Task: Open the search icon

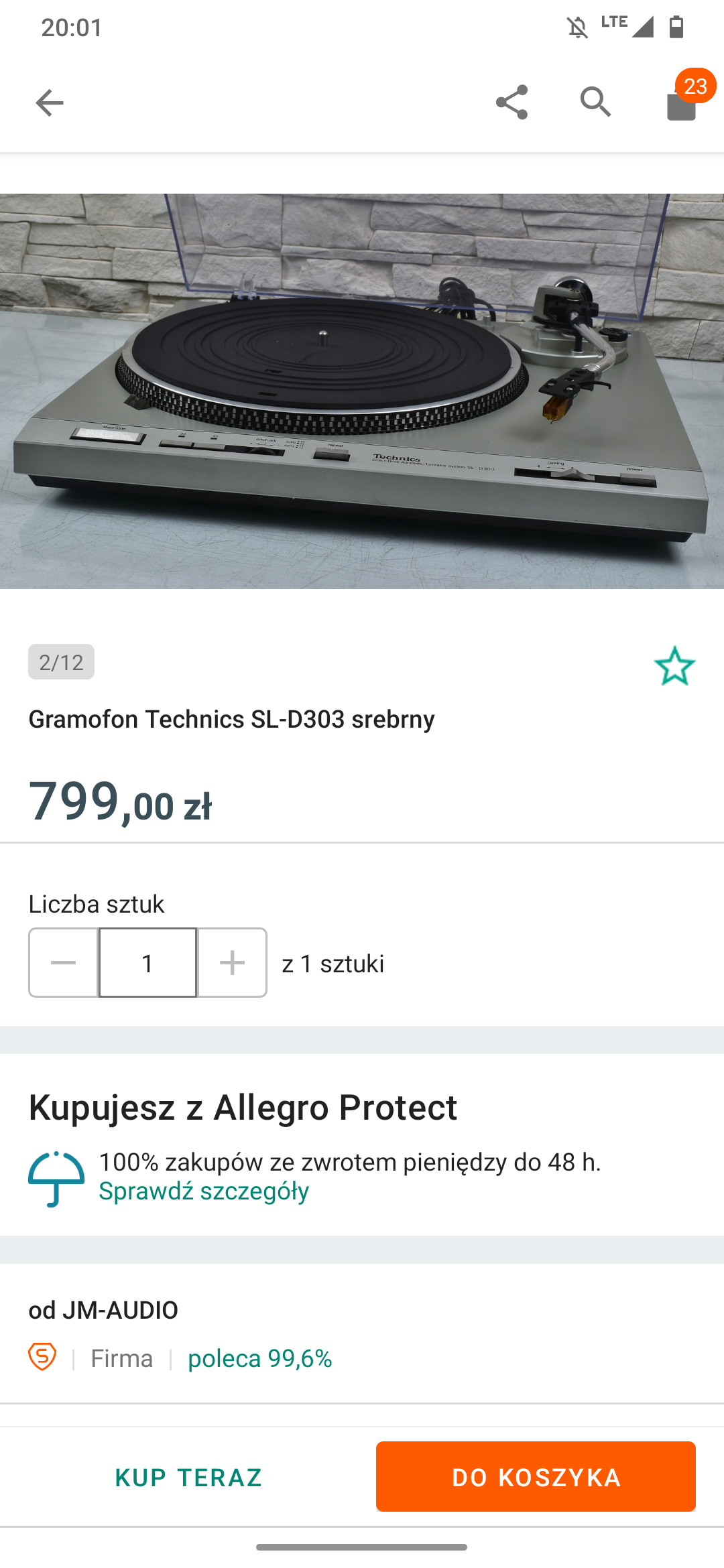Action: 595,103
